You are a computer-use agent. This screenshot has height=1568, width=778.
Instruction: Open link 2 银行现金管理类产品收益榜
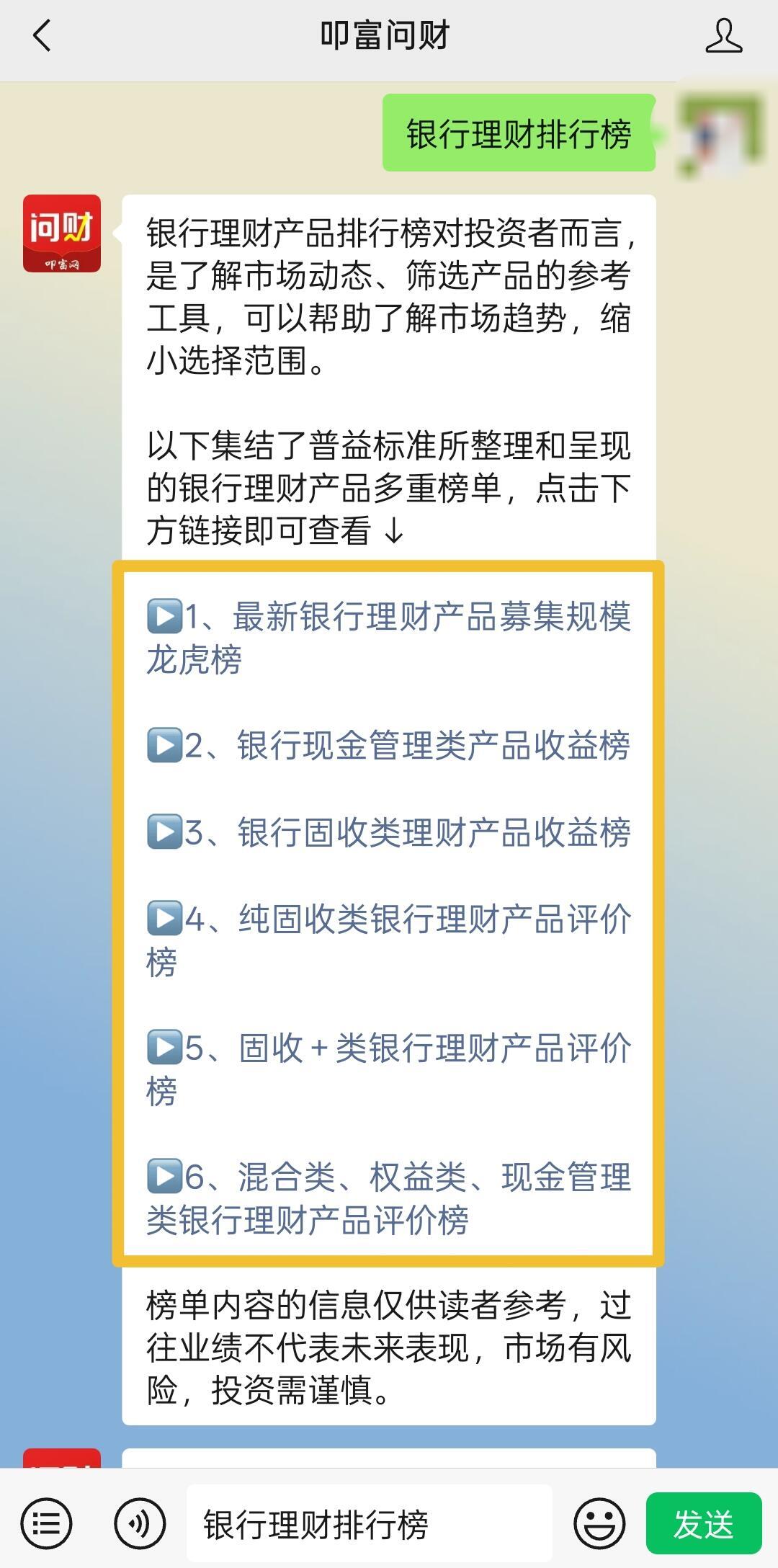point(389,745)
